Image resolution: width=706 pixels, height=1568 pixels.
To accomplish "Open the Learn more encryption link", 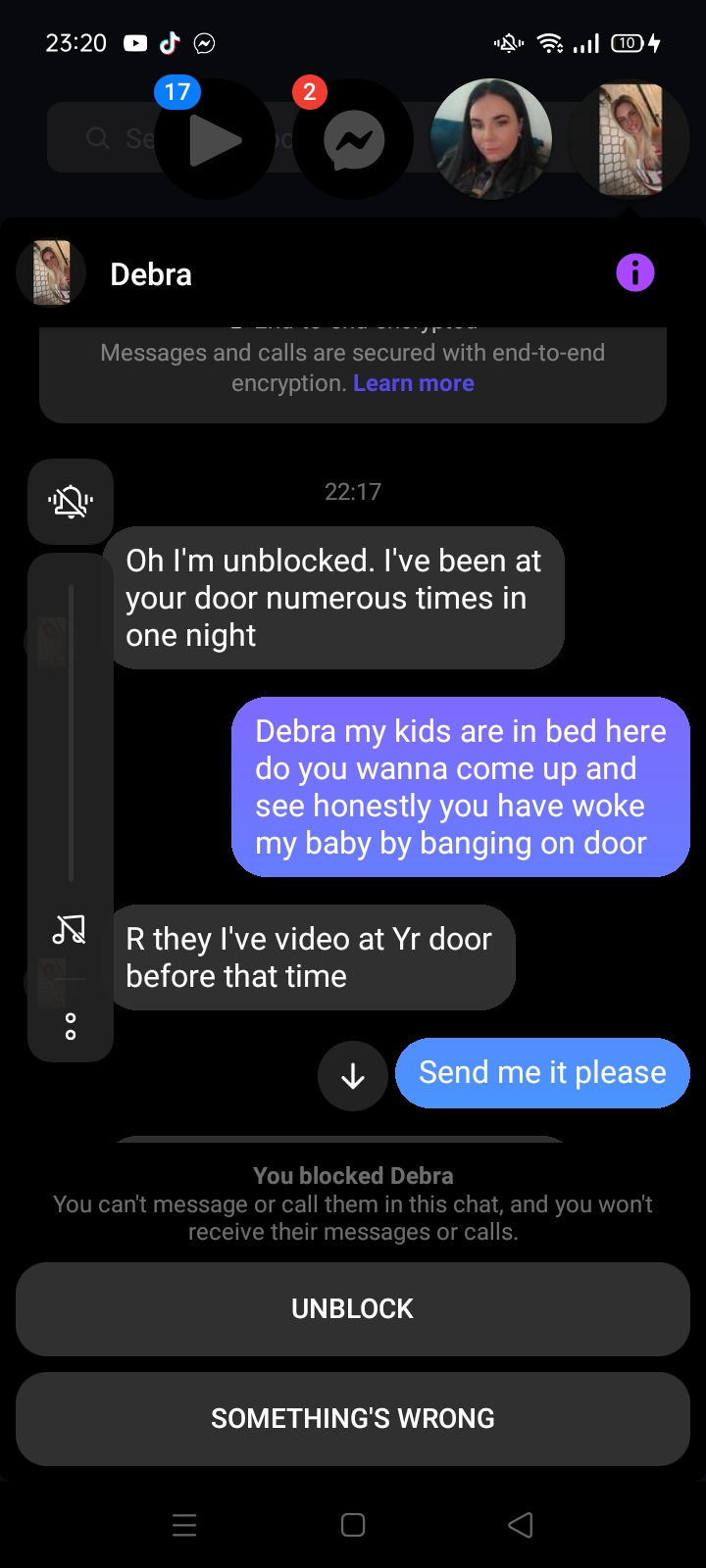I will (x=413, y=383).
